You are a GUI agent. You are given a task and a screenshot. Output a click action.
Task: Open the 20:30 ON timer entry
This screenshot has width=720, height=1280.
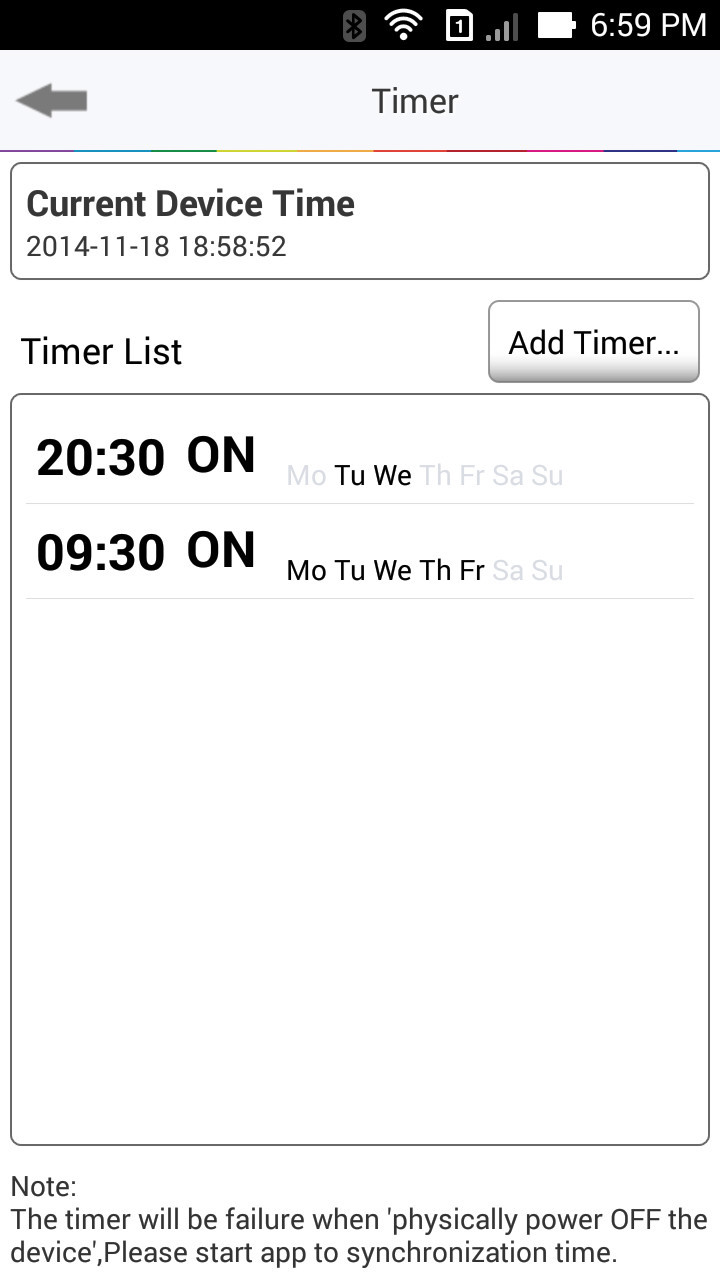tap(360, 457)
